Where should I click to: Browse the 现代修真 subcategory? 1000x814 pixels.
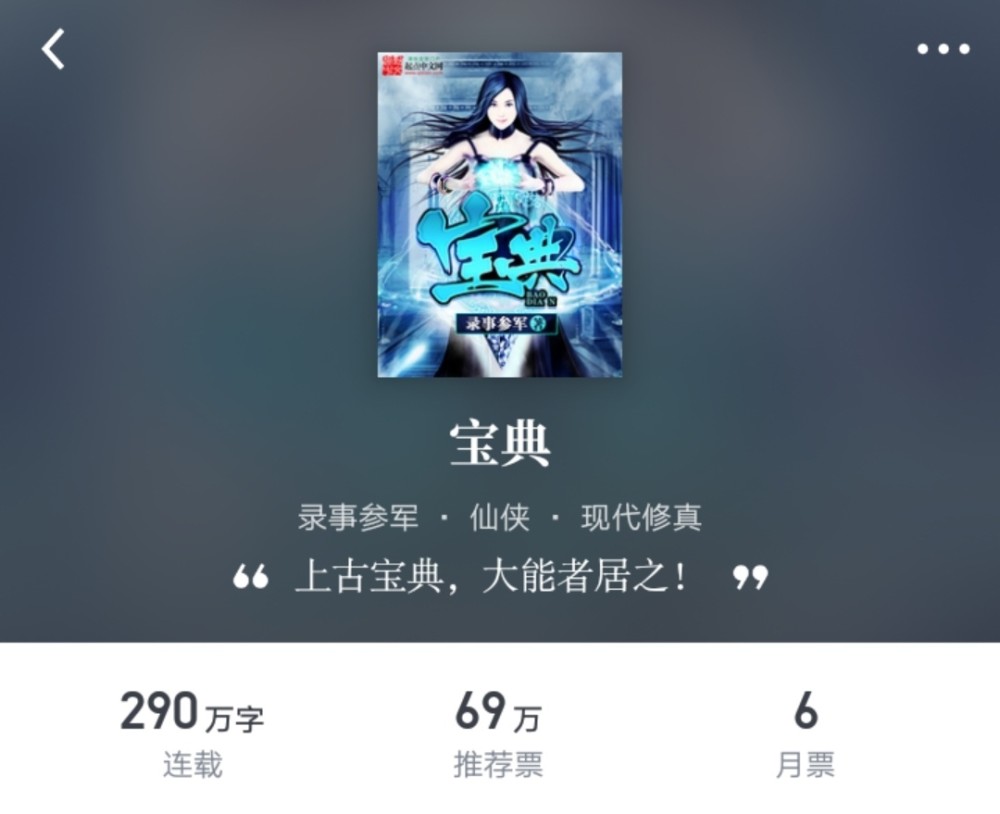[641, 518]
